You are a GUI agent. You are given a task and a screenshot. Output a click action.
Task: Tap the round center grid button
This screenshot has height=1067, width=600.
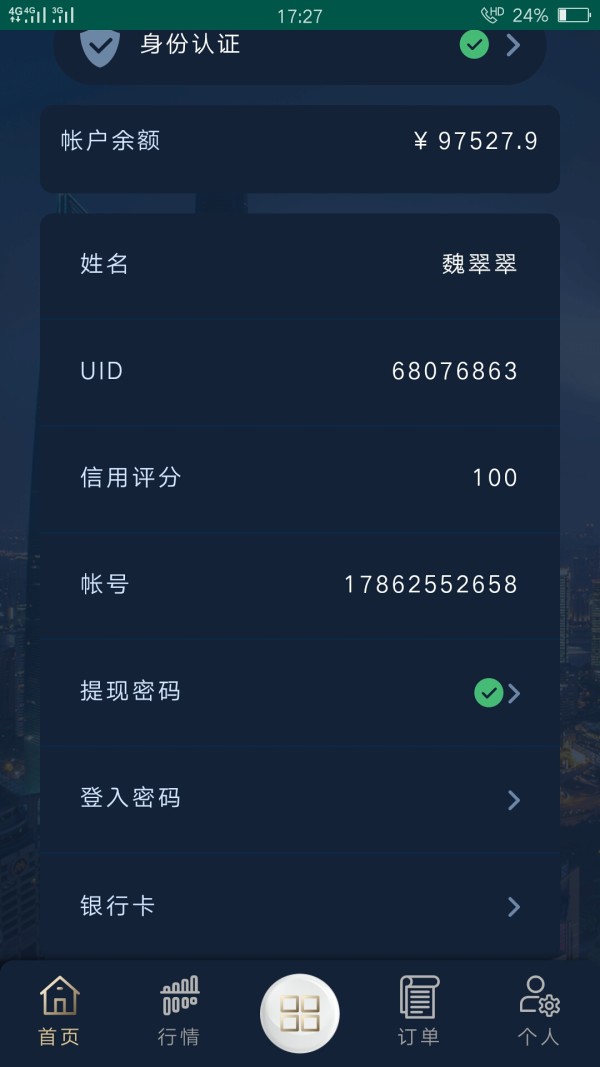point(300,1013)
